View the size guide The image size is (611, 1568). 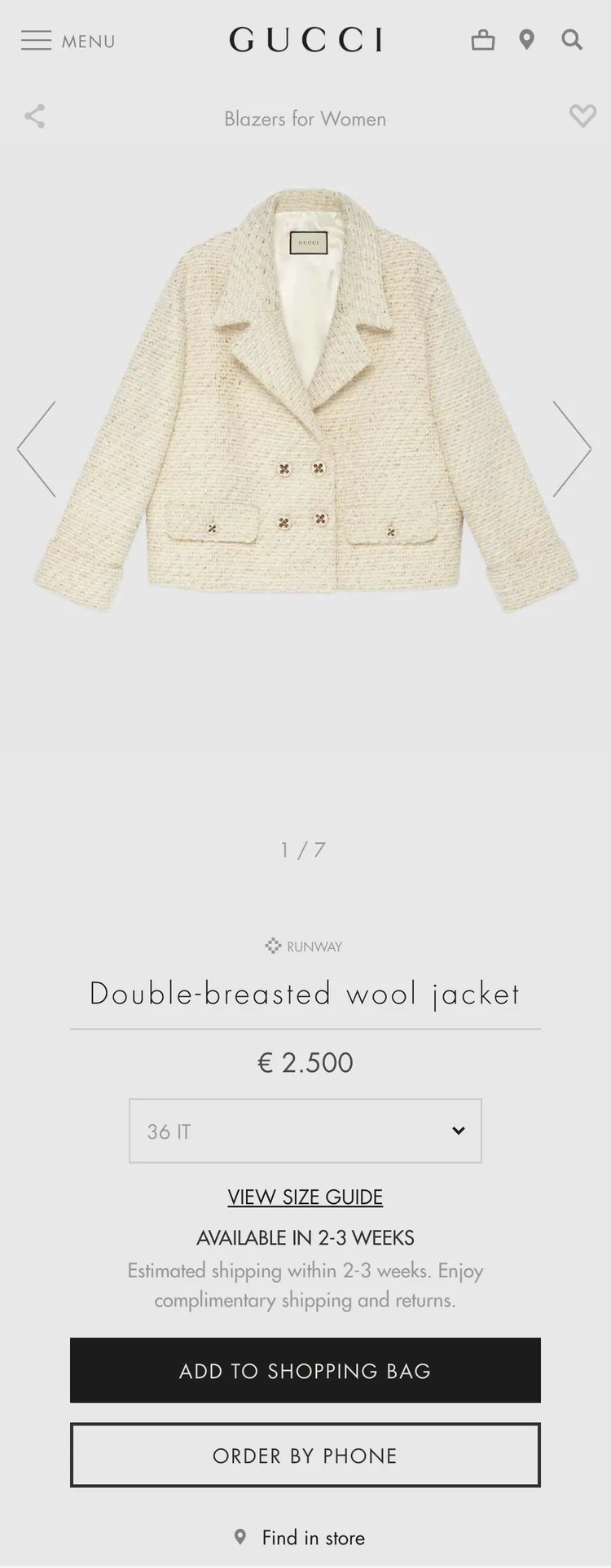305,1197
